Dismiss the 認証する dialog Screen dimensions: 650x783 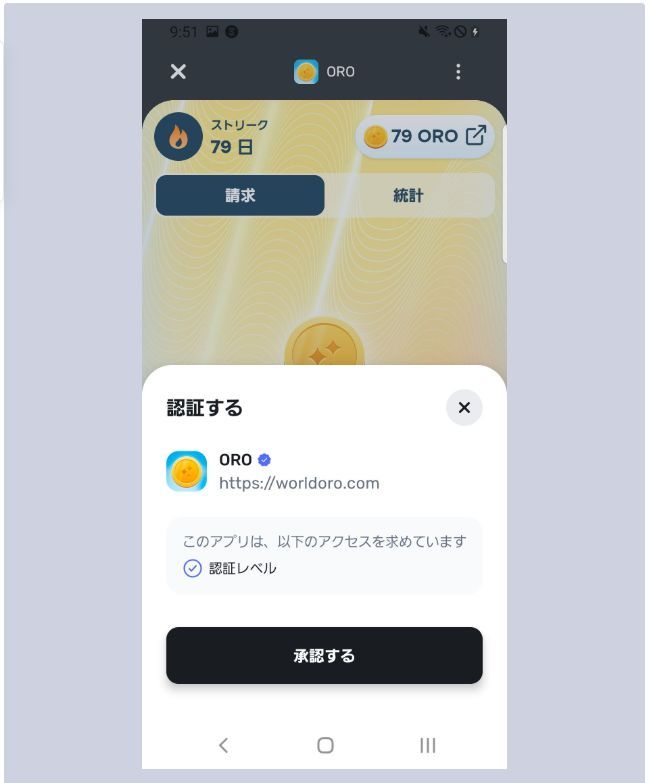coord(464,408)
